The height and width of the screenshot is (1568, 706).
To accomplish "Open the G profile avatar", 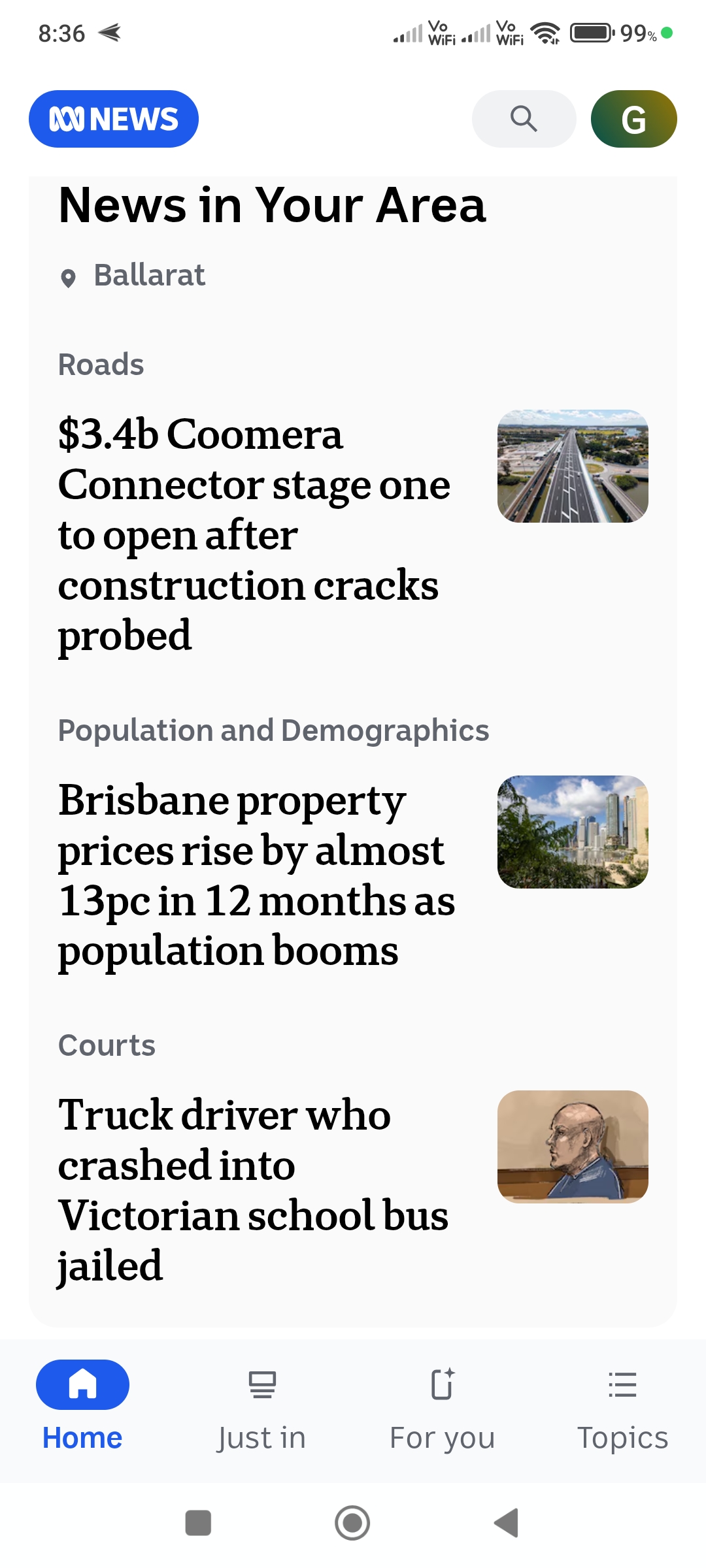I will (633, 119).
